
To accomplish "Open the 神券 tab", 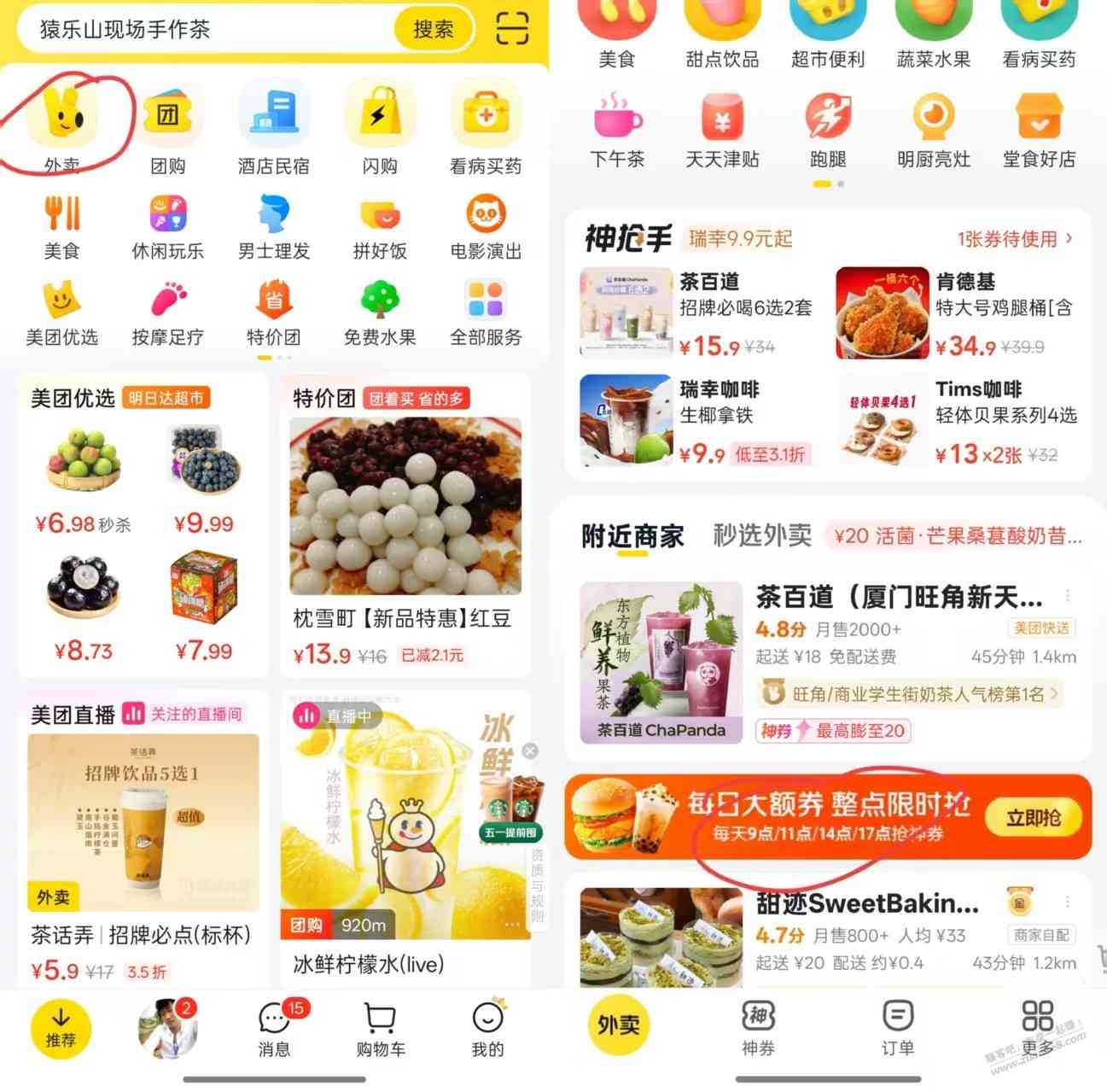I will pos(758,1027).
